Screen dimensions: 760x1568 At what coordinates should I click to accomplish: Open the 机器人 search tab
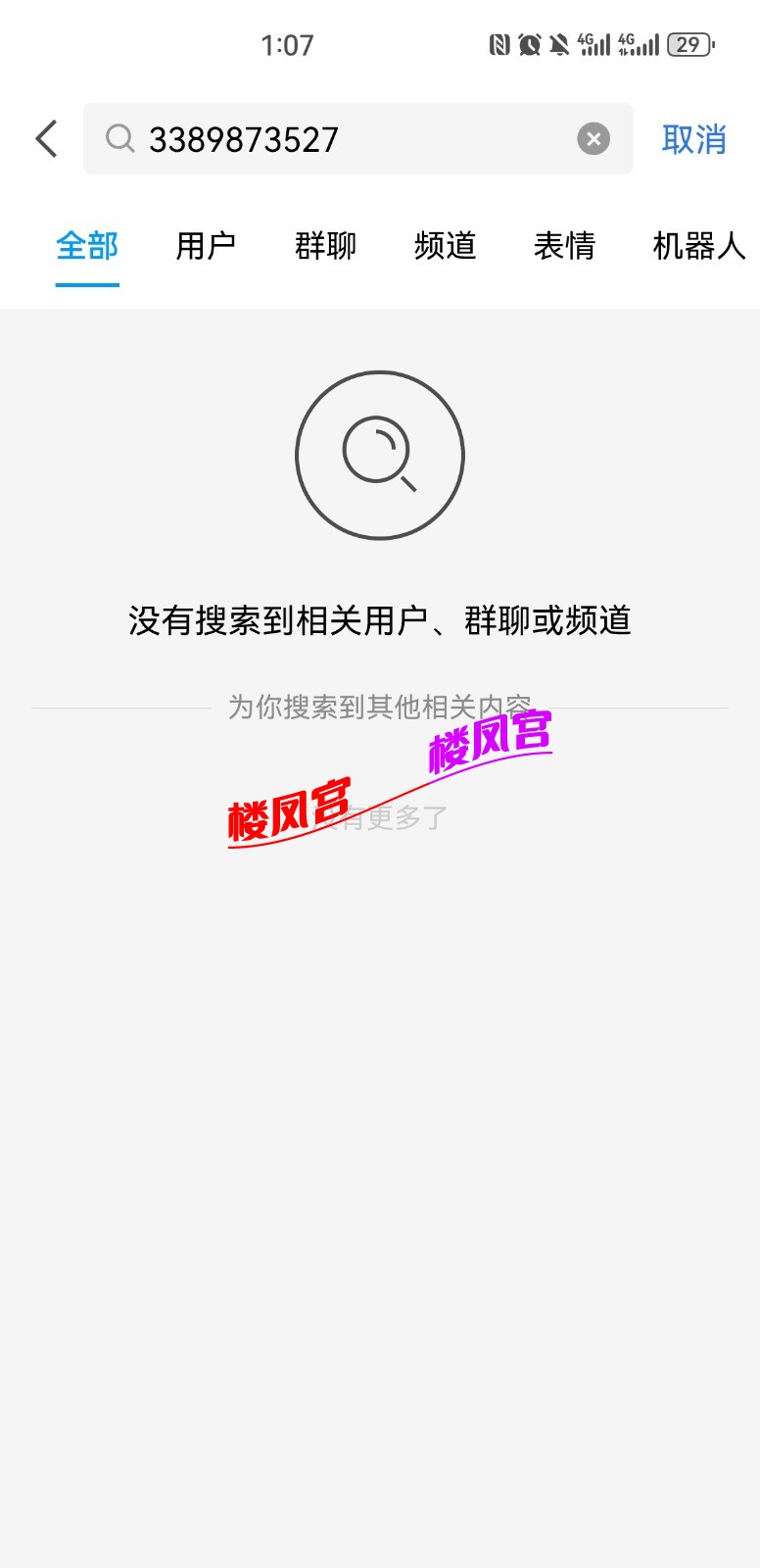click(x=697, y=247)
